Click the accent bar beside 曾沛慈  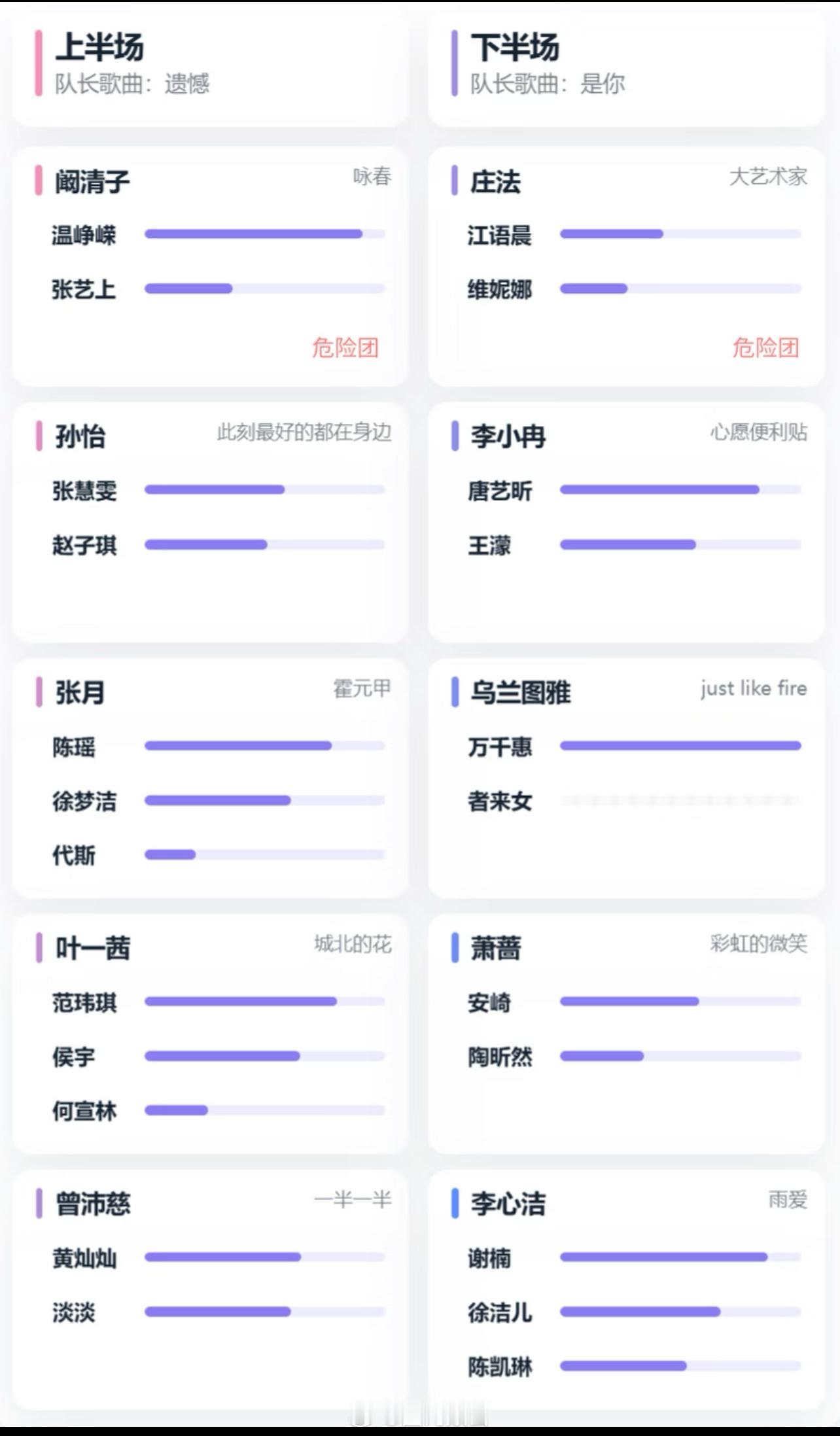pos(39,1204)
